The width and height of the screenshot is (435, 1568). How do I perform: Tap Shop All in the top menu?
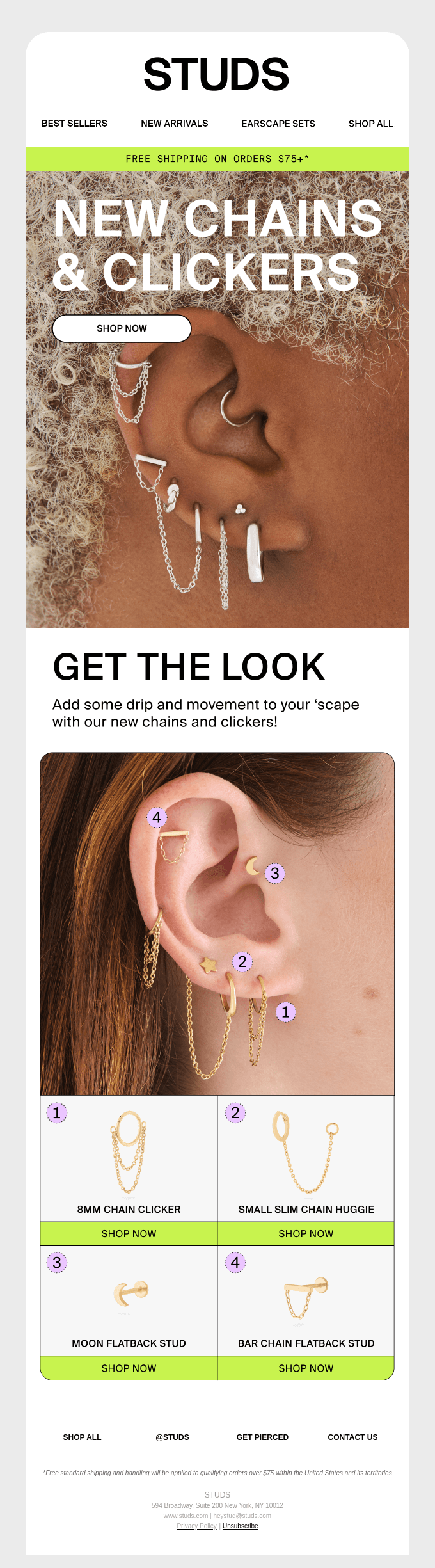370,124
